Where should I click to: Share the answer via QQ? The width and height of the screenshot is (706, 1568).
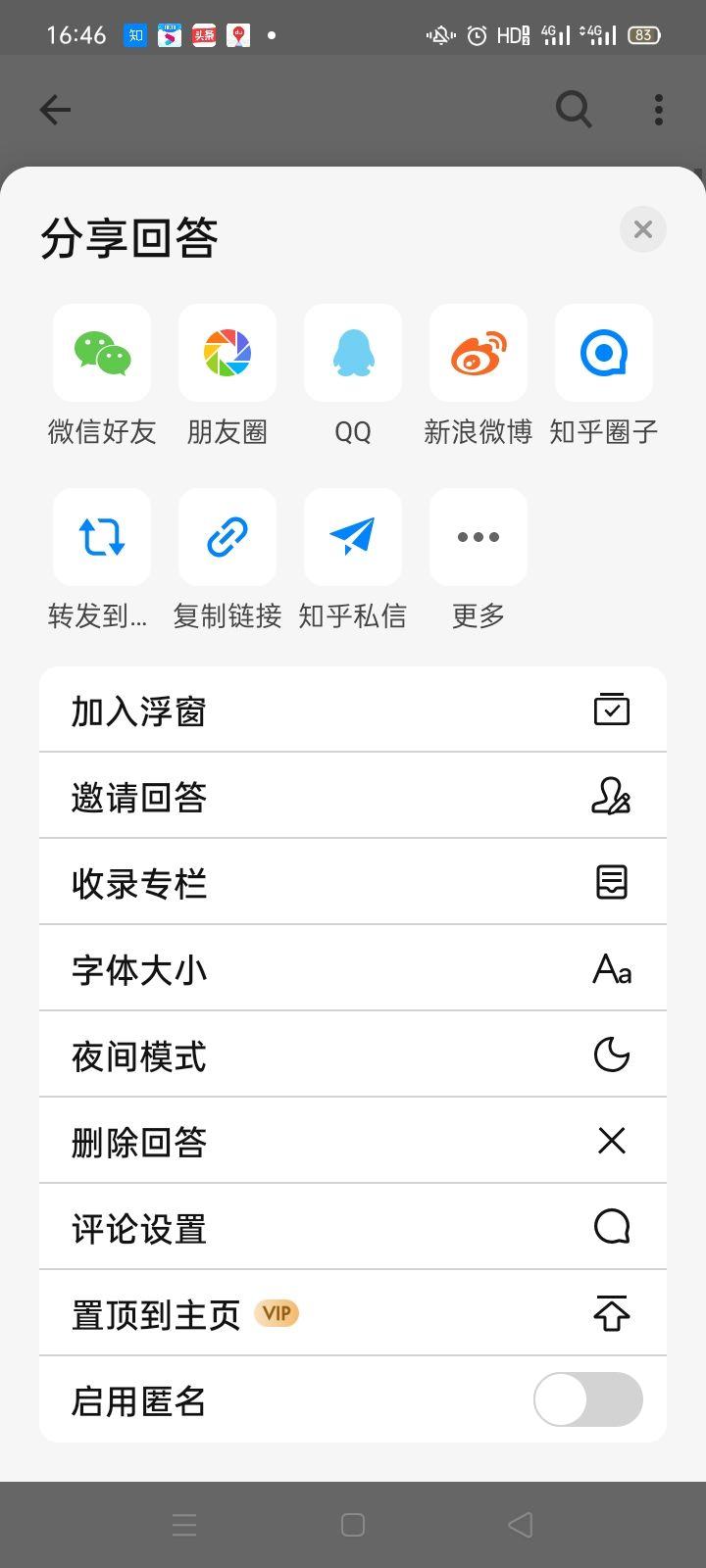(x=353, y=353)
